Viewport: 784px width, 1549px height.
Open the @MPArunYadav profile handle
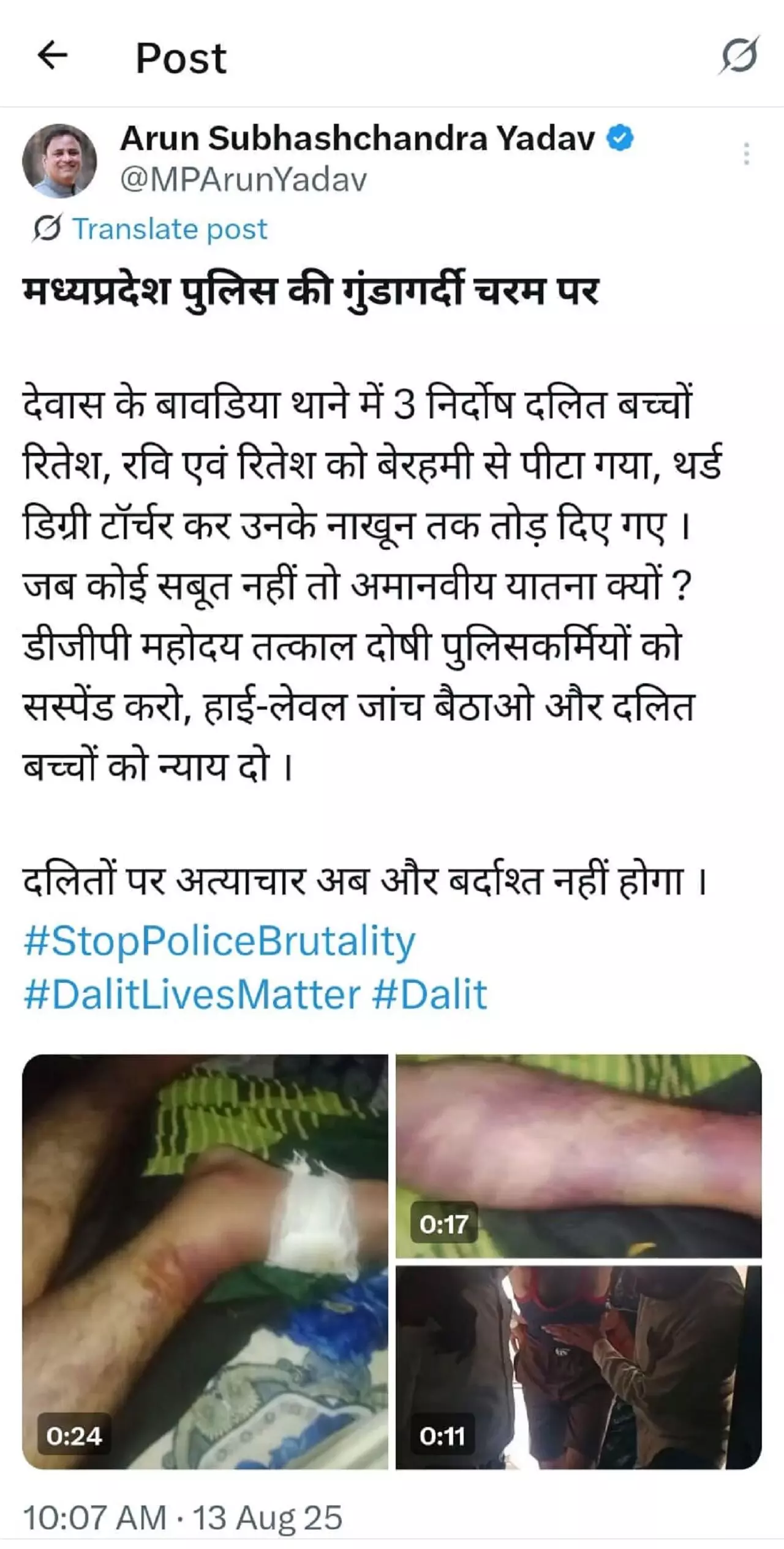(x=243, y=180)
